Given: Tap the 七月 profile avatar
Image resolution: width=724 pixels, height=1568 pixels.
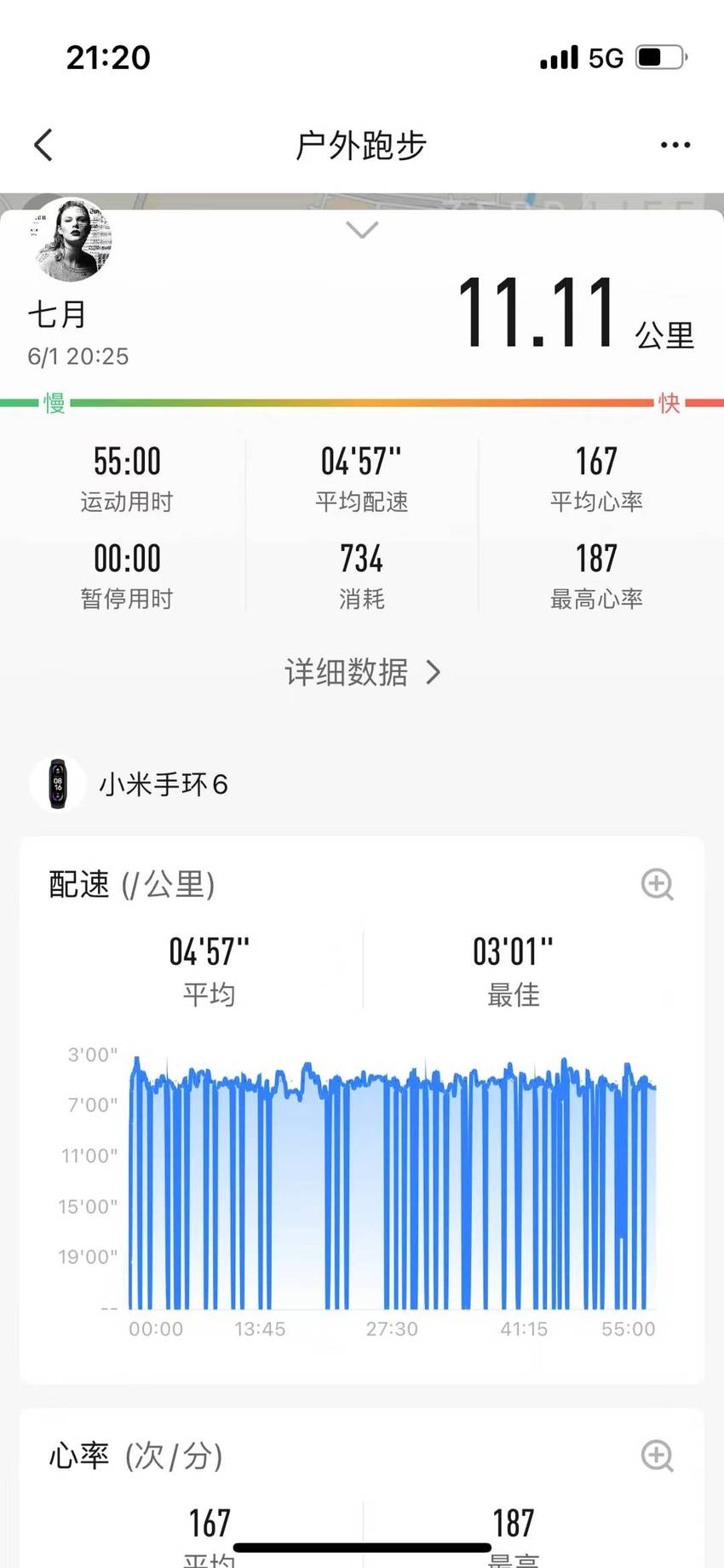Looking at the screenshot, I should click(72, 239).
